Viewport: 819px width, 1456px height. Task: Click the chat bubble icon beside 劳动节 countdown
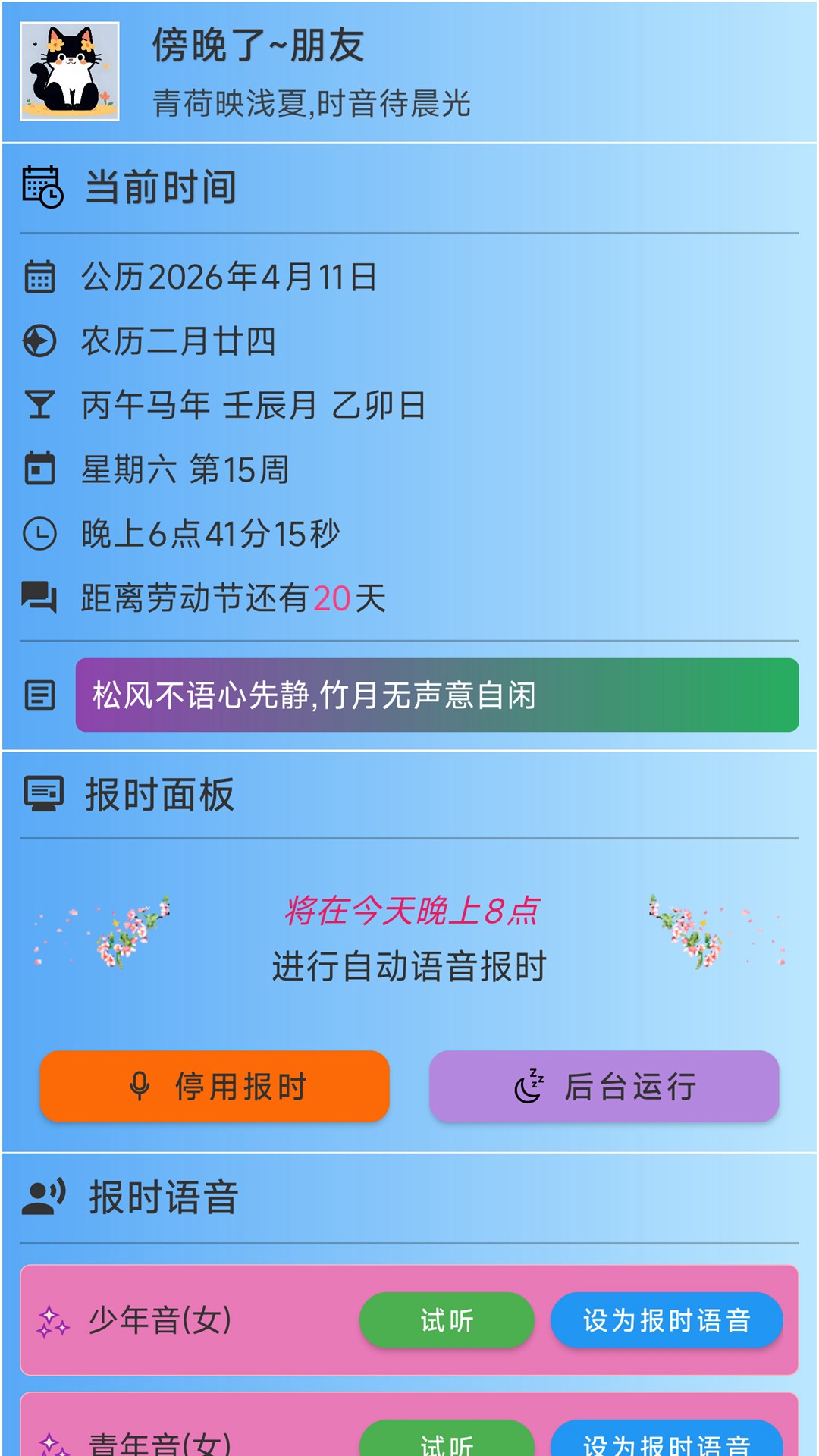40,597
